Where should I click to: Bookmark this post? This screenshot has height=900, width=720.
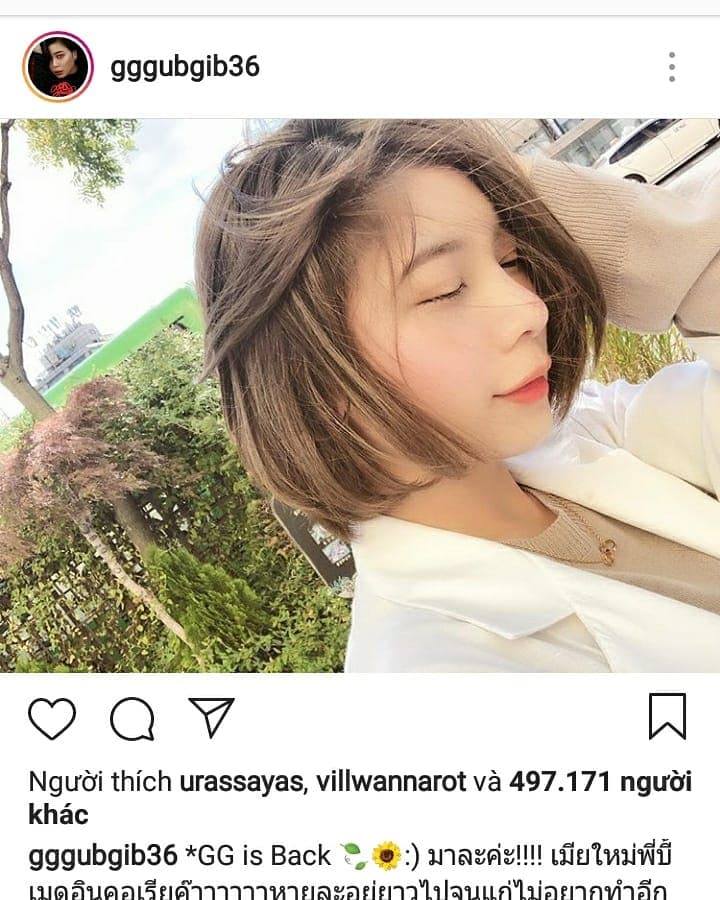point(667,716)
